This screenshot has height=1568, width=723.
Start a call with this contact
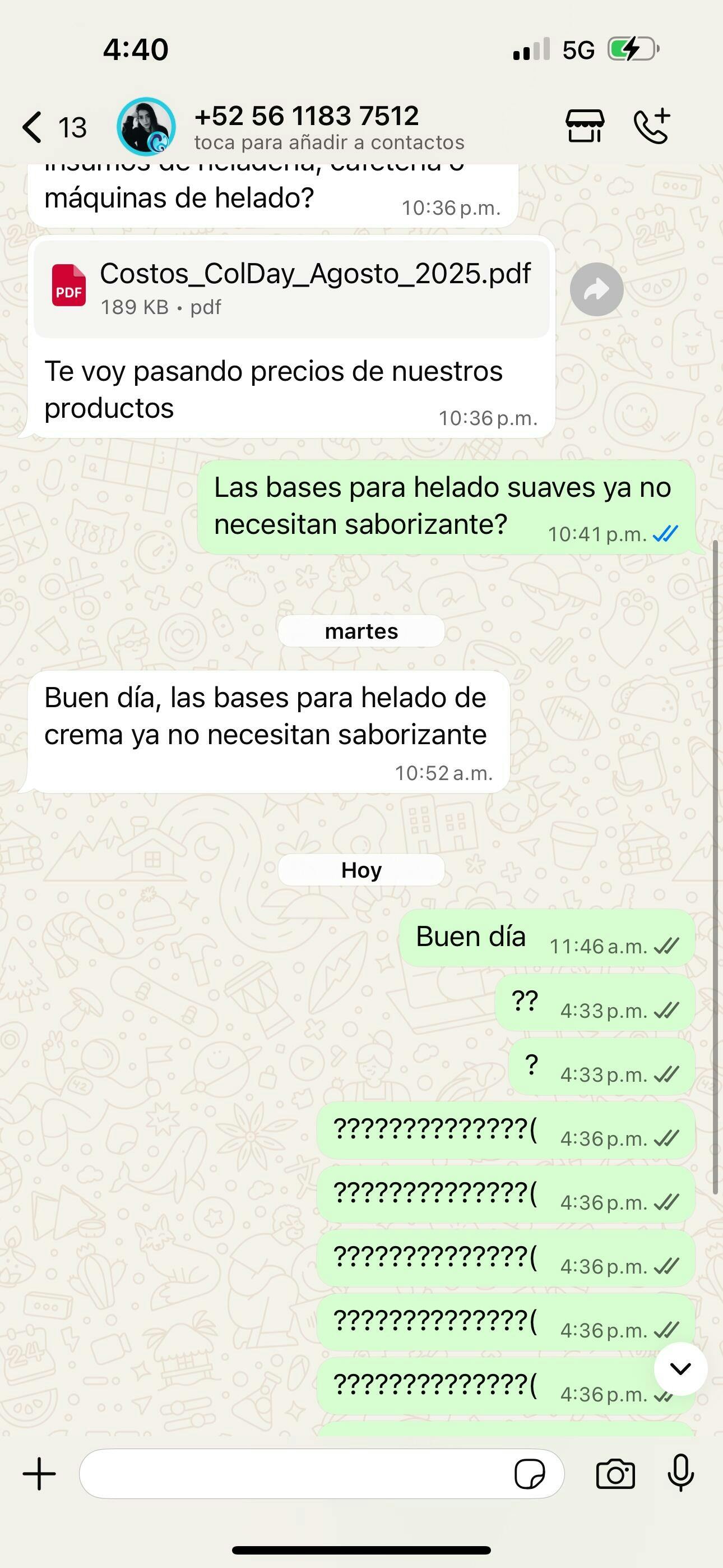652,127
